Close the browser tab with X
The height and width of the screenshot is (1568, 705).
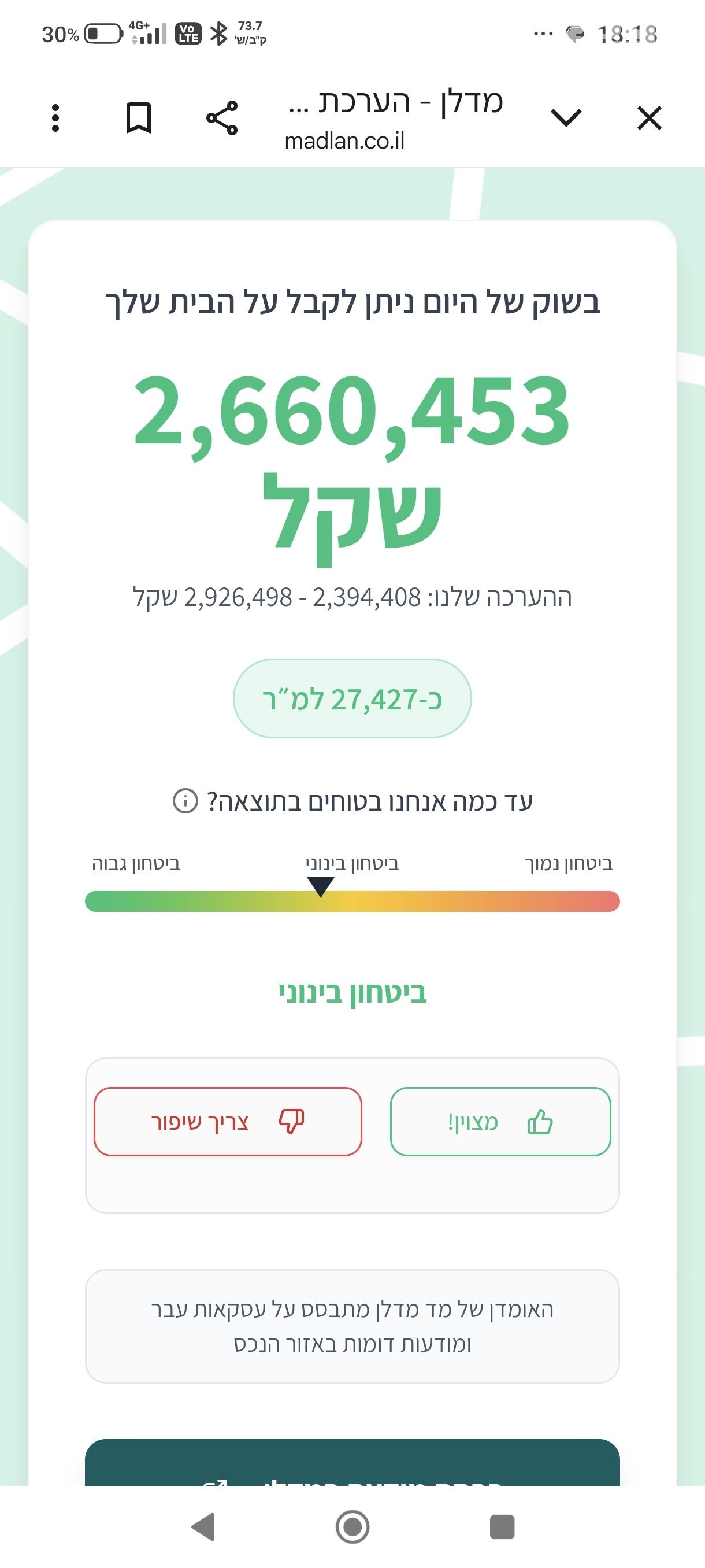tap(649, 118)
